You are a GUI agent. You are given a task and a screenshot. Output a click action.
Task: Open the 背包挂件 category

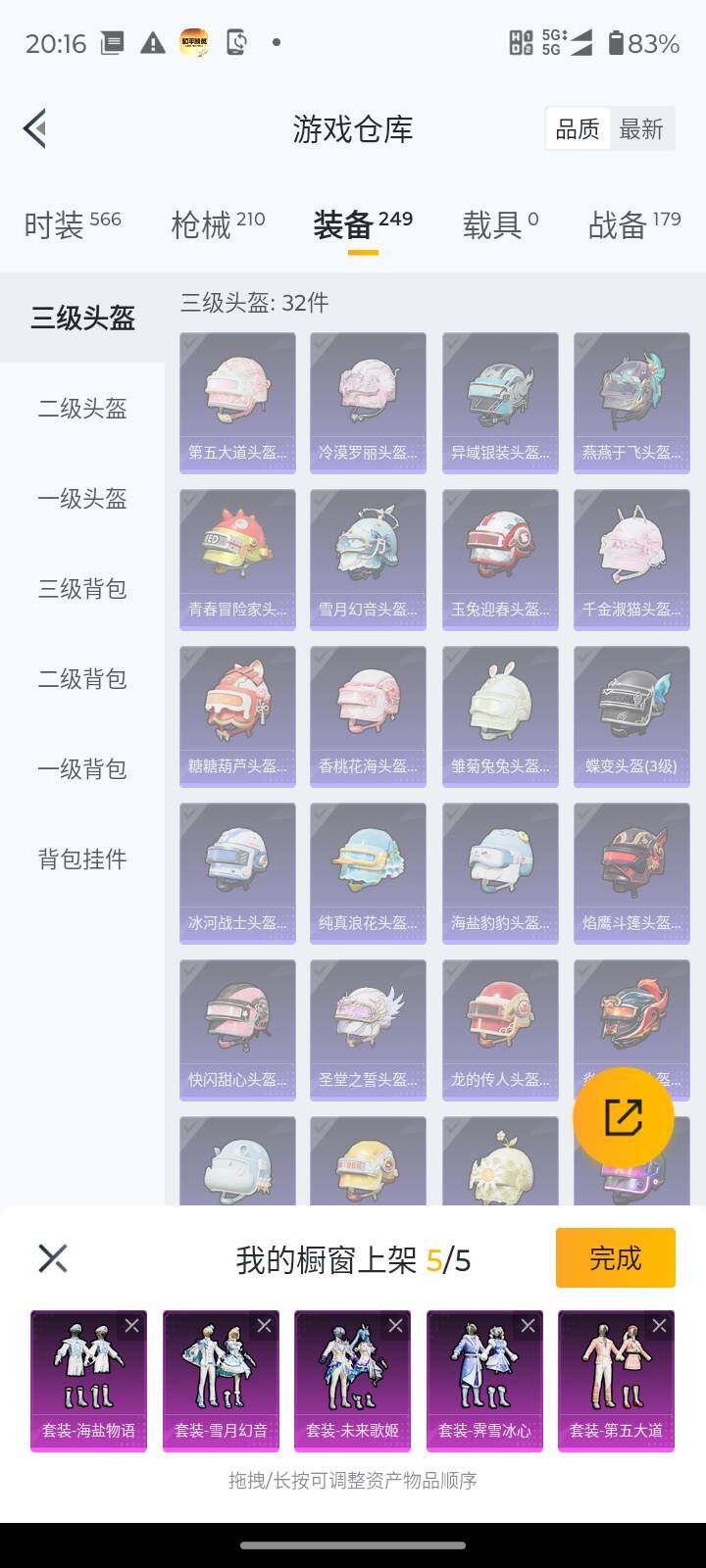click(x=82, y=859)
